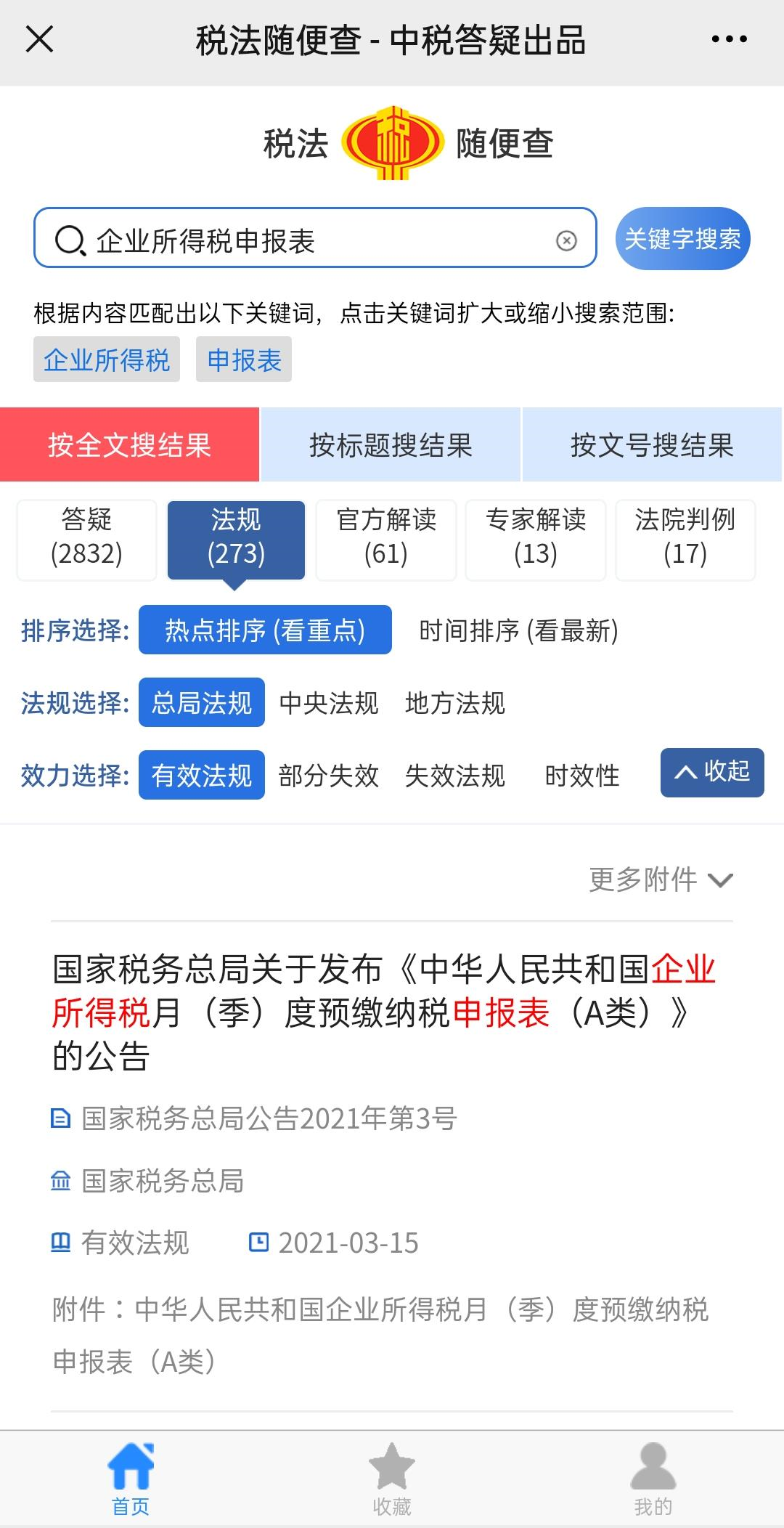This screenshot has height=1528, width=784.
Task: Clear the search box text
Action: (x=566, y=240)
